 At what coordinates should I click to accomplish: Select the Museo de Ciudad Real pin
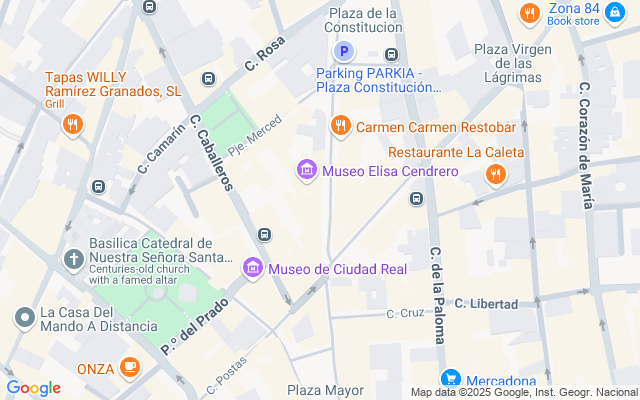point(254,269)
